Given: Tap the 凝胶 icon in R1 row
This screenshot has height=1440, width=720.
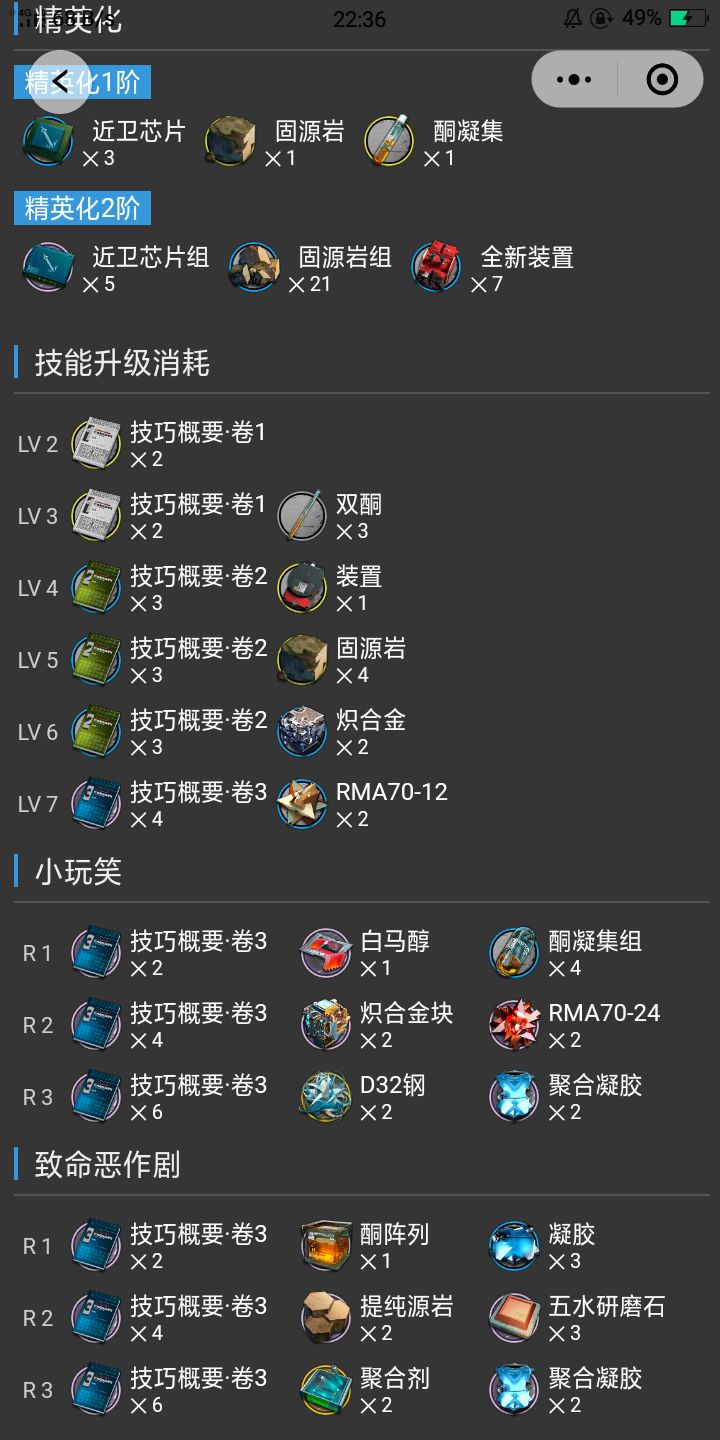Looking at the screenshot, I should tap(514, 1246).
